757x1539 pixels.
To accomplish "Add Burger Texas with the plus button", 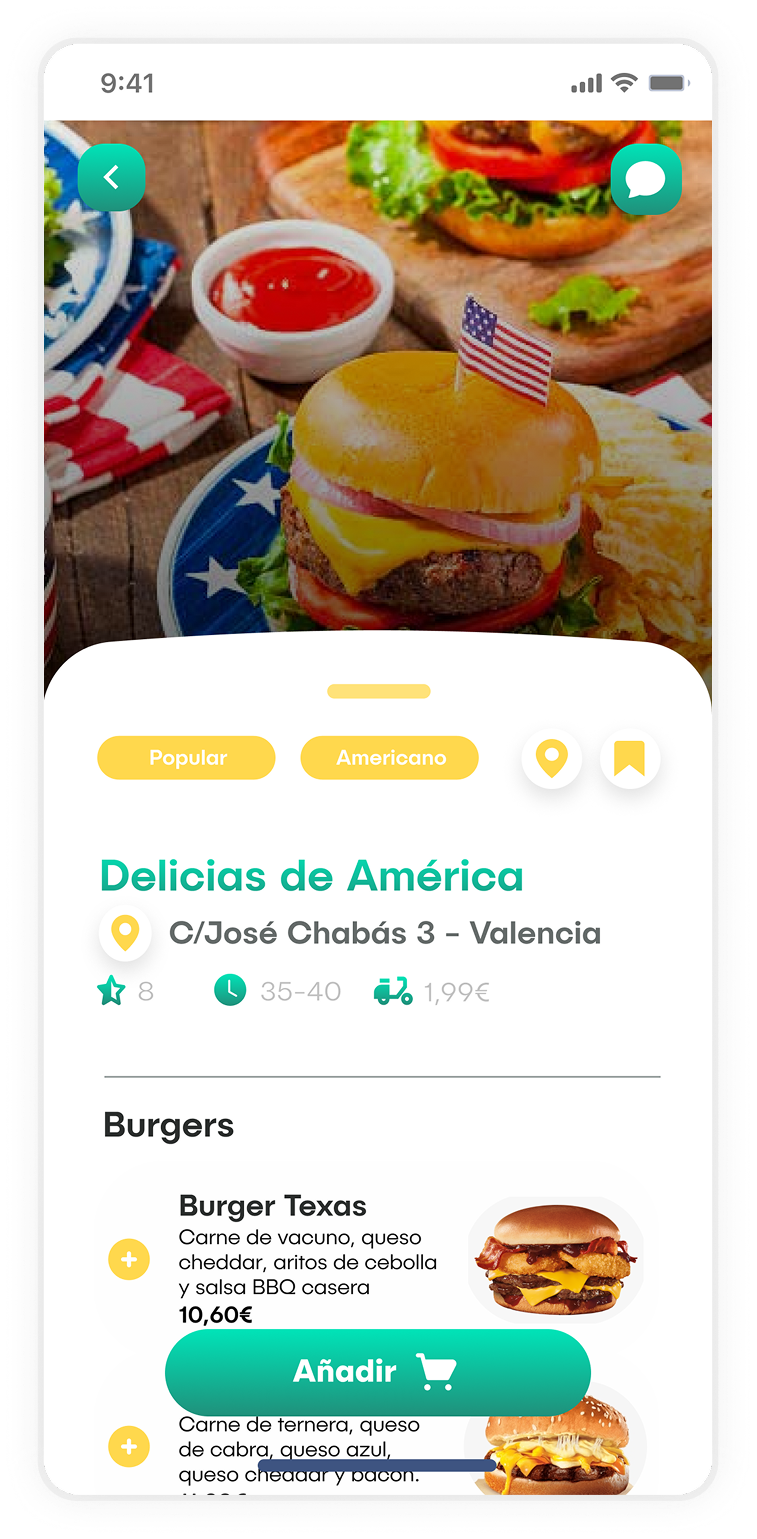I will click(129, 1259).
